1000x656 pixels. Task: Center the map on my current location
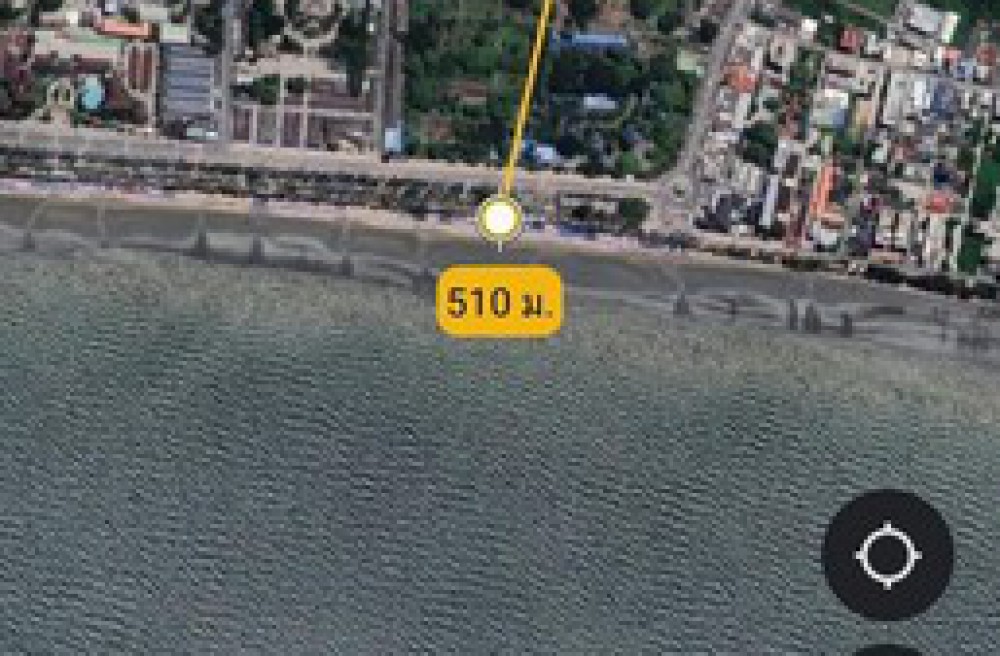click(x=887, y=555)
